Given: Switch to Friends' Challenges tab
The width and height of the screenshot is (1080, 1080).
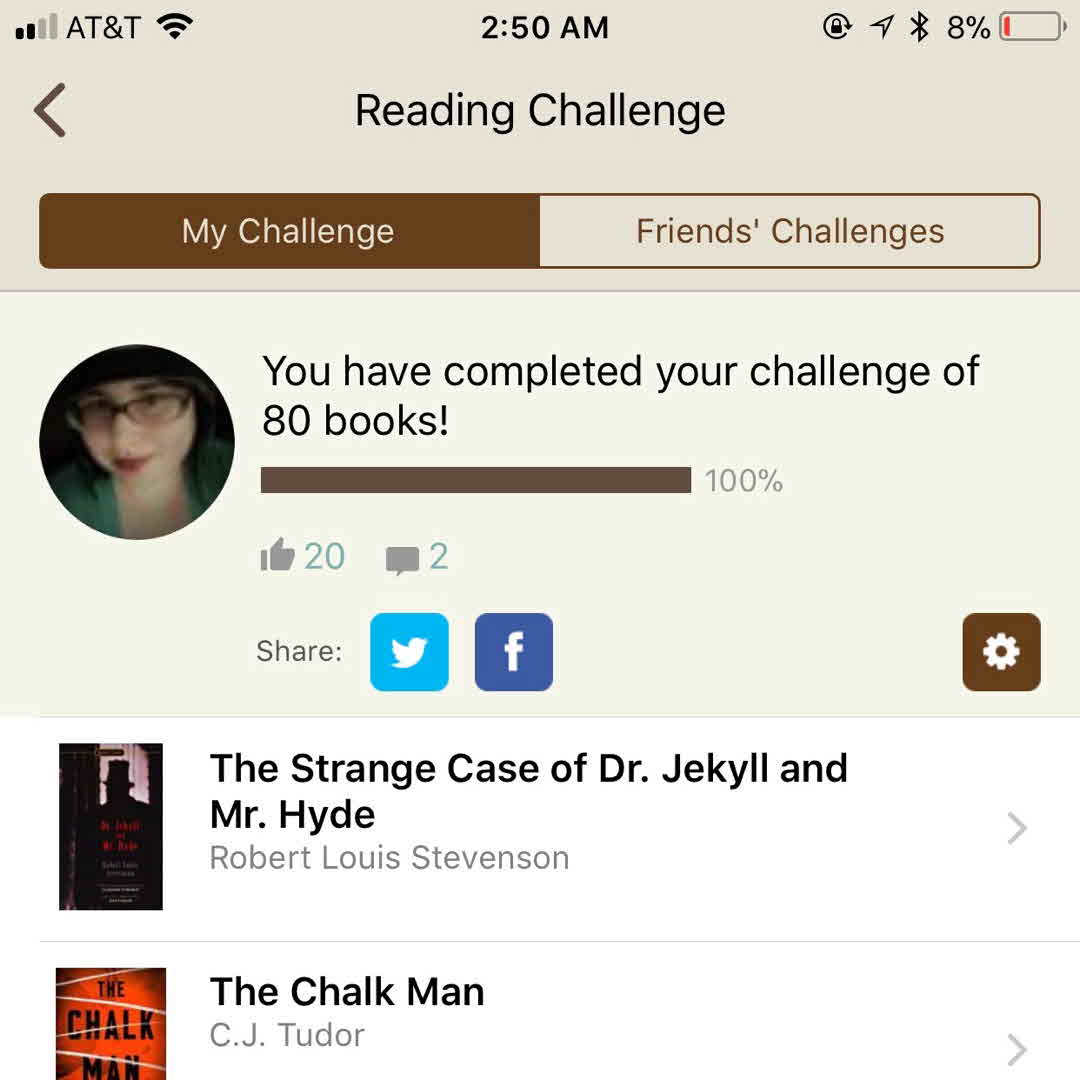Looking at the screenshot, I should pos(789,231).
